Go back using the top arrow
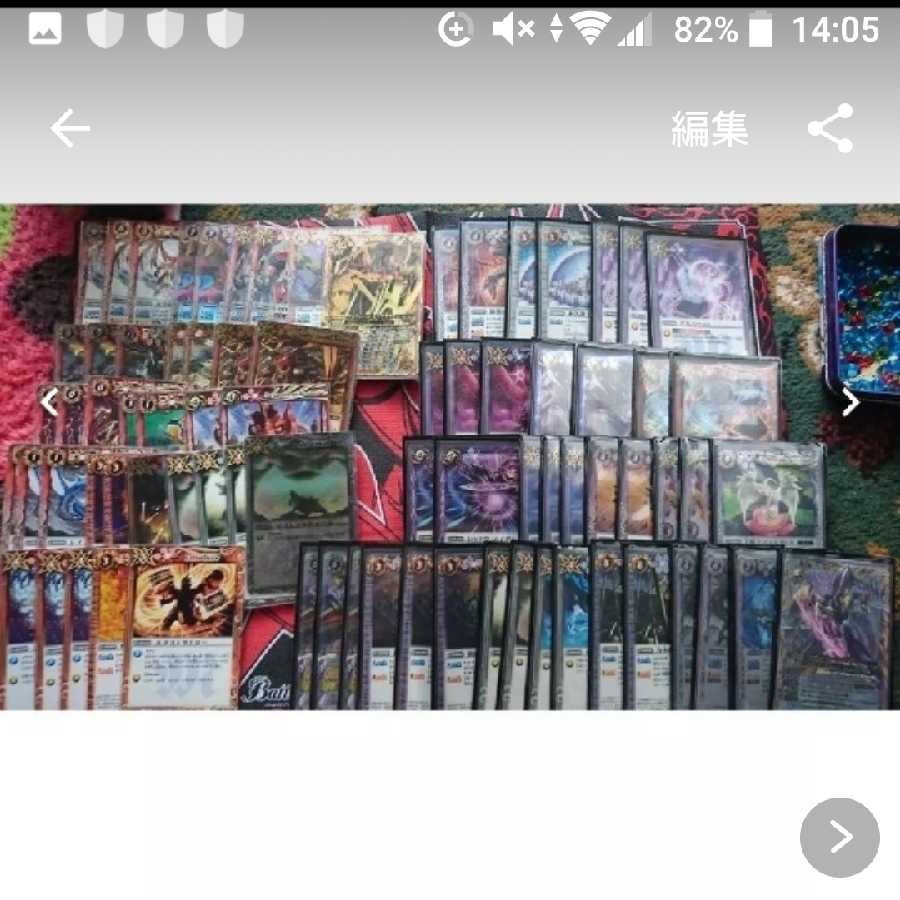 coord(70,128)
